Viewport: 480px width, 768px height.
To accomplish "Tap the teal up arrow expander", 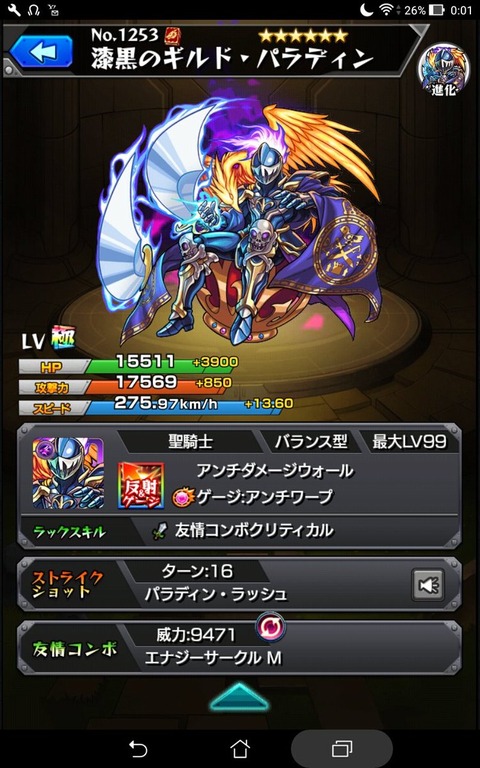I will pyautogui.click(x=240, y=696).
